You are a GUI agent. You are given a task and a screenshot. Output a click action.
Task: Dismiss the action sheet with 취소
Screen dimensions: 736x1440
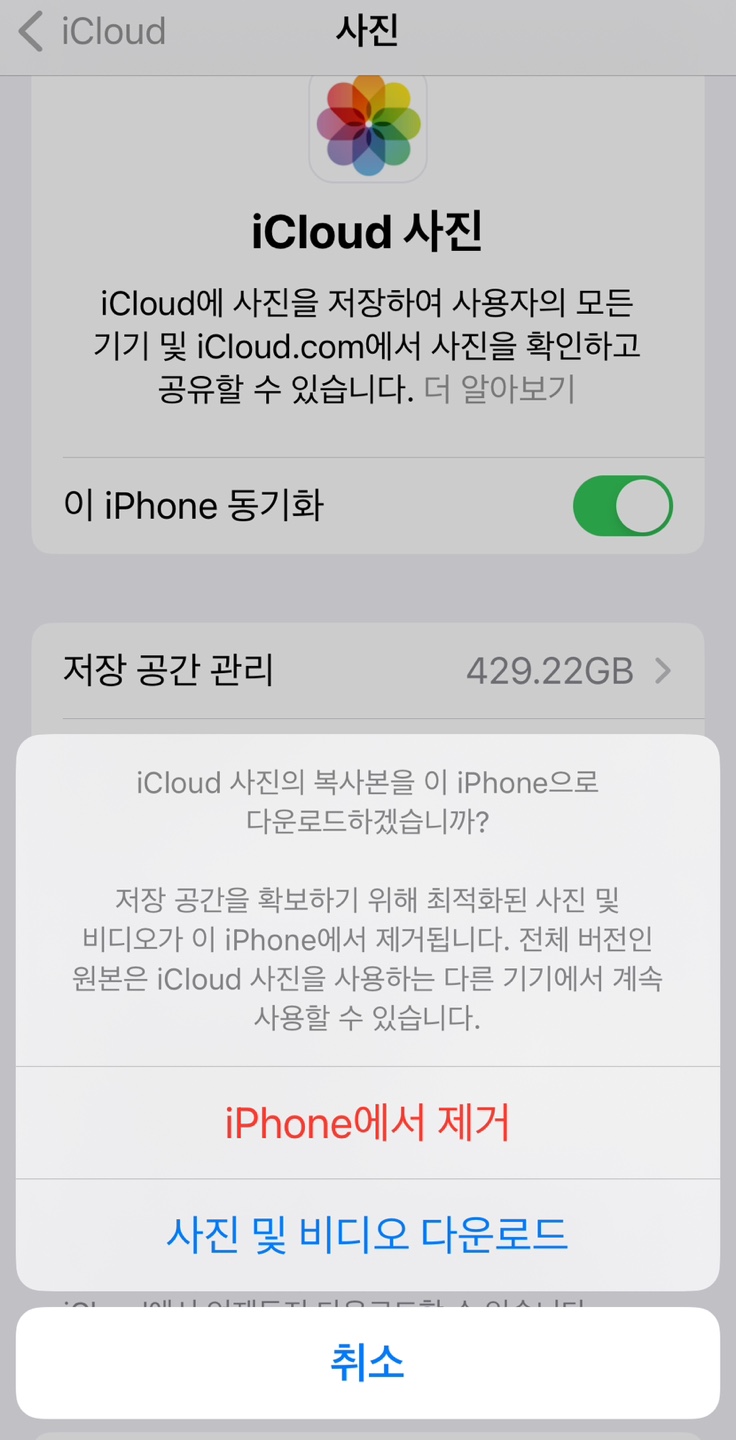coord(367,1363)
